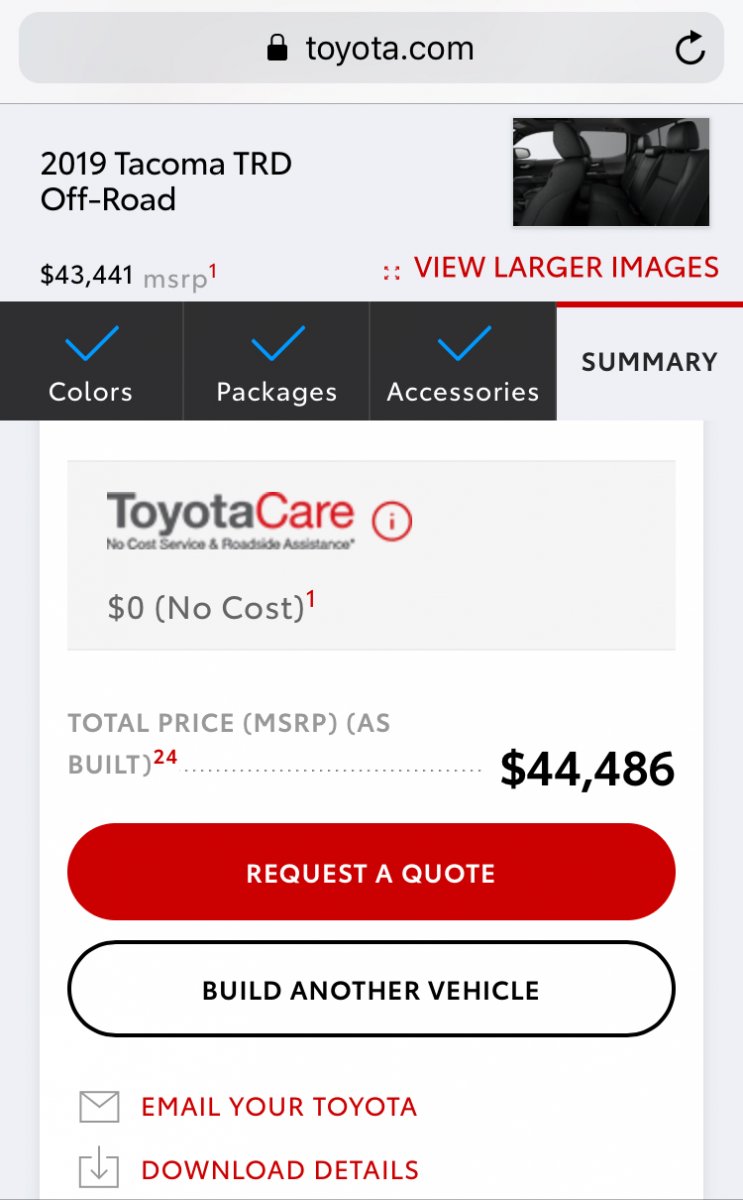The image size is (743, 1200).
Task: Go to the Packages tab
Action: coord(276,362)
